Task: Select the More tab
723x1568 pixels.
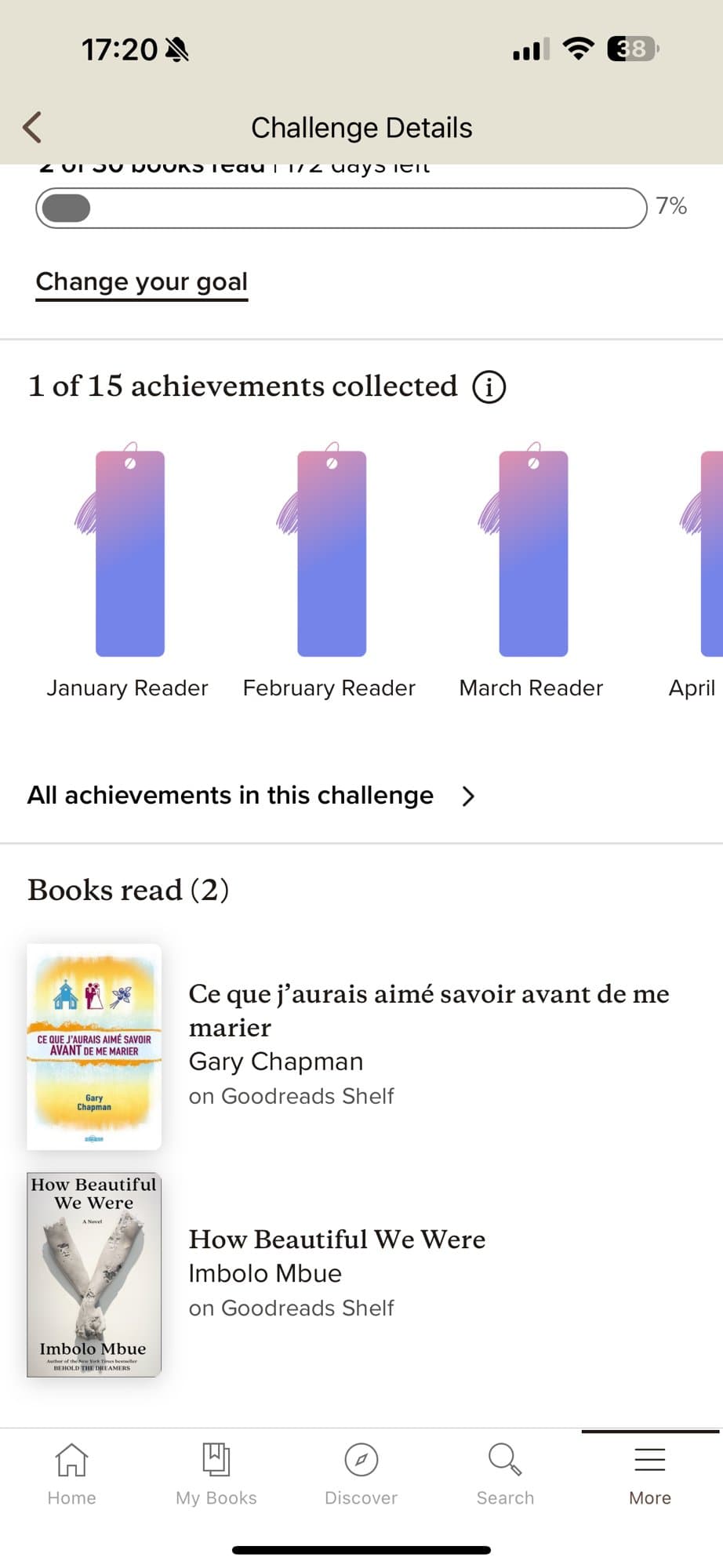Action: click(x=650, y=1474)
